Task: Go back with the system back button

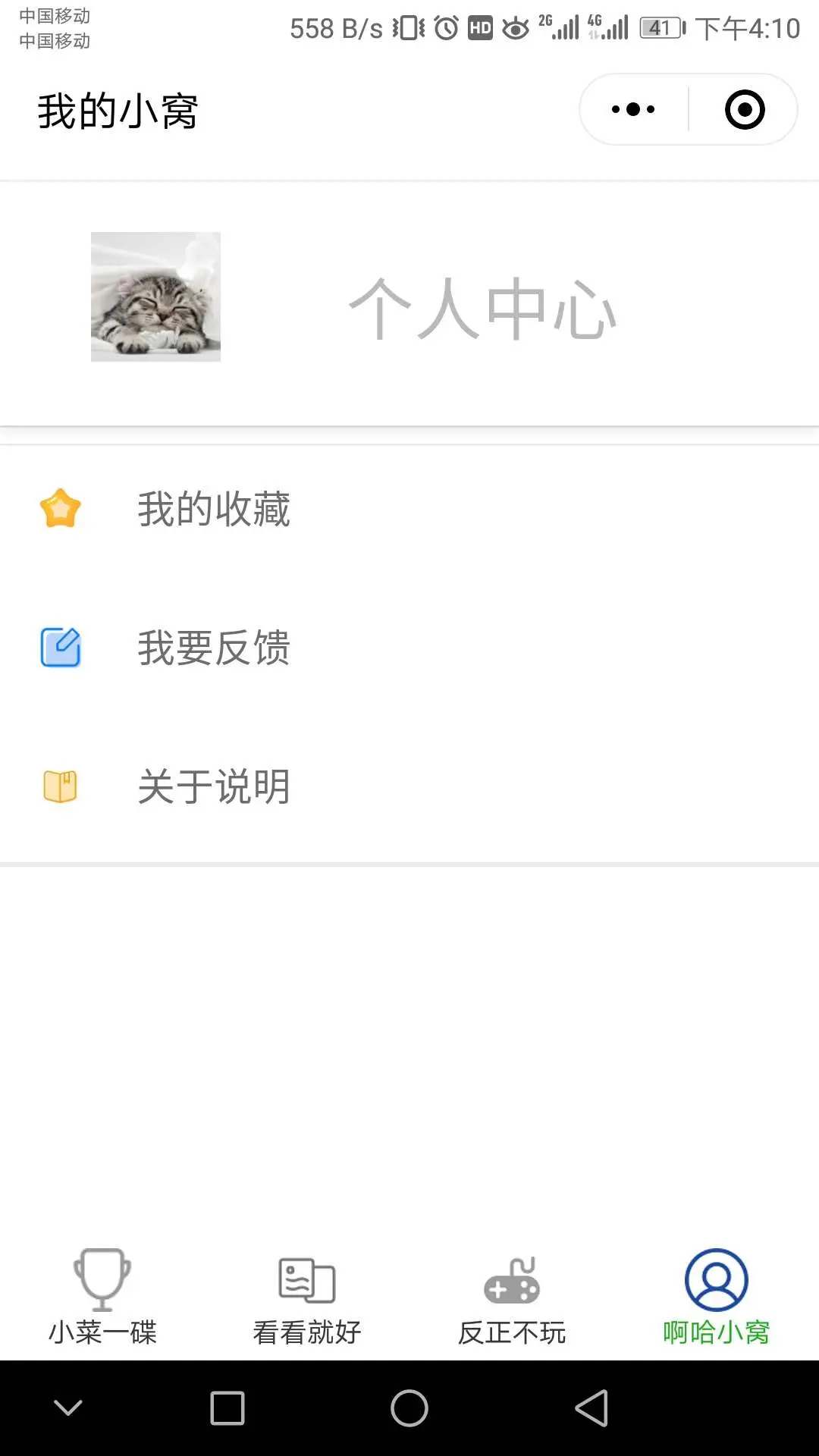Action: [x=591, y=1408]
